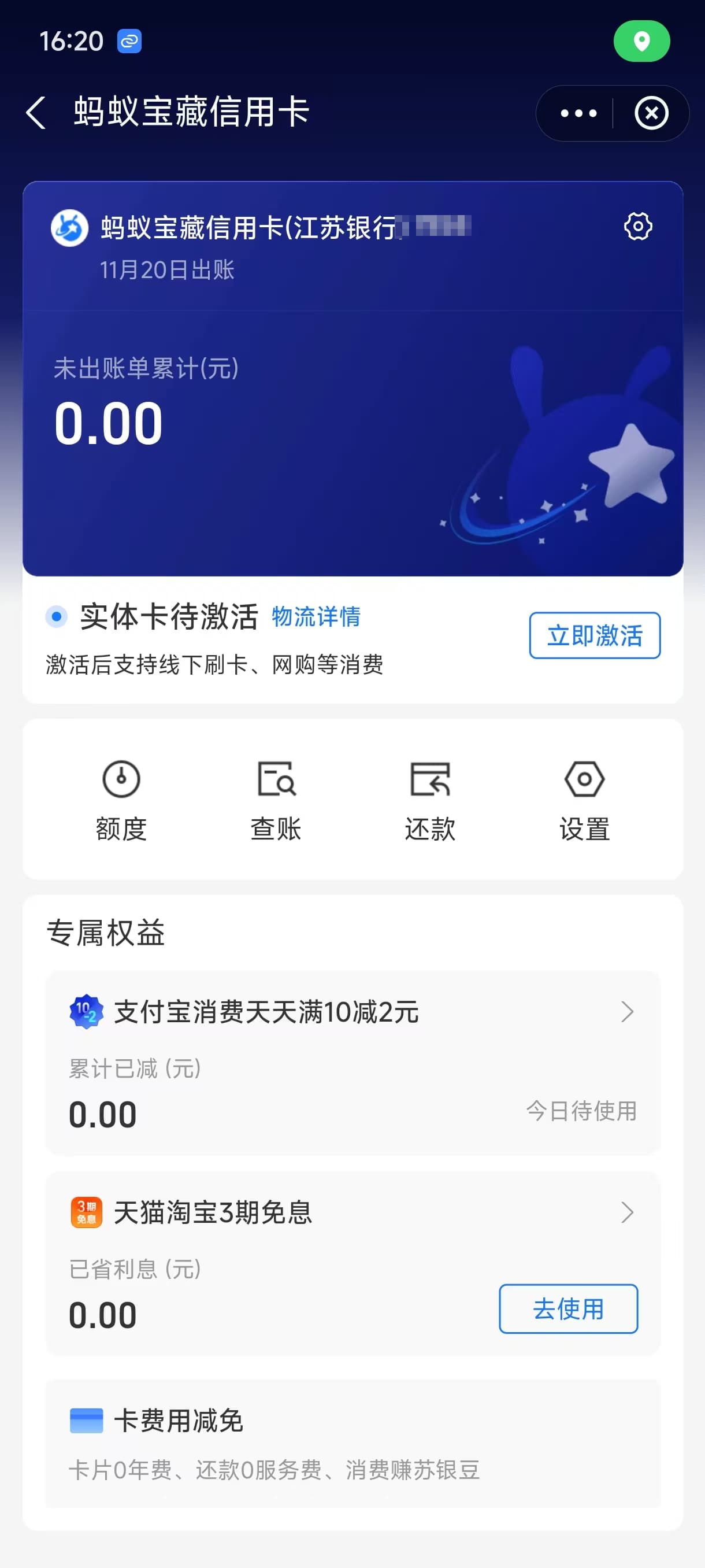The image size is (705, 1568).
Task: Open 支付宝消费天天满10减2元 benefit card
Action: (353, 1063)
